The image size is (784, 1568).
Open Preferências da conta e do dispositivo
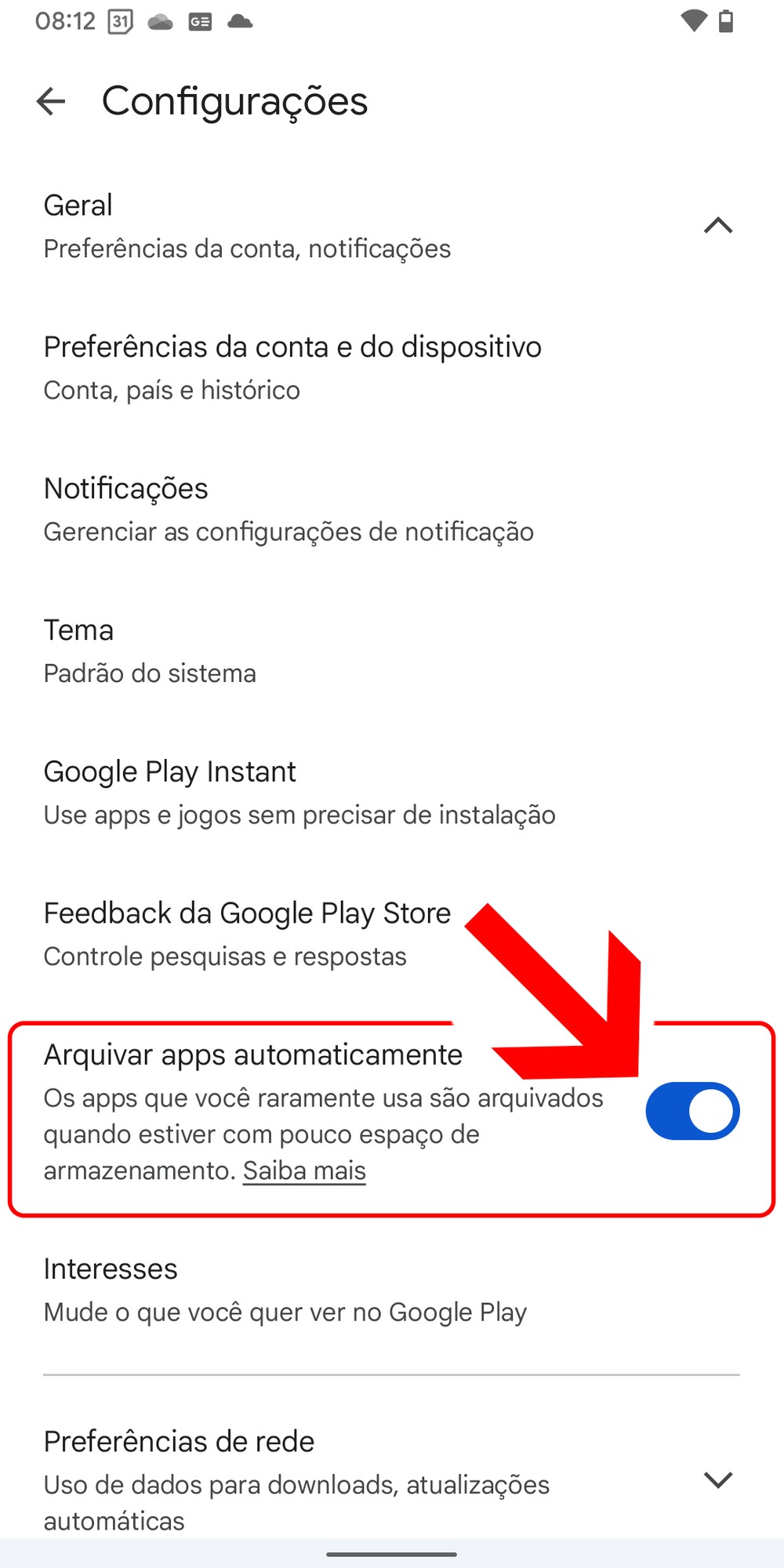pyautogui.click(x=292, y=367)
